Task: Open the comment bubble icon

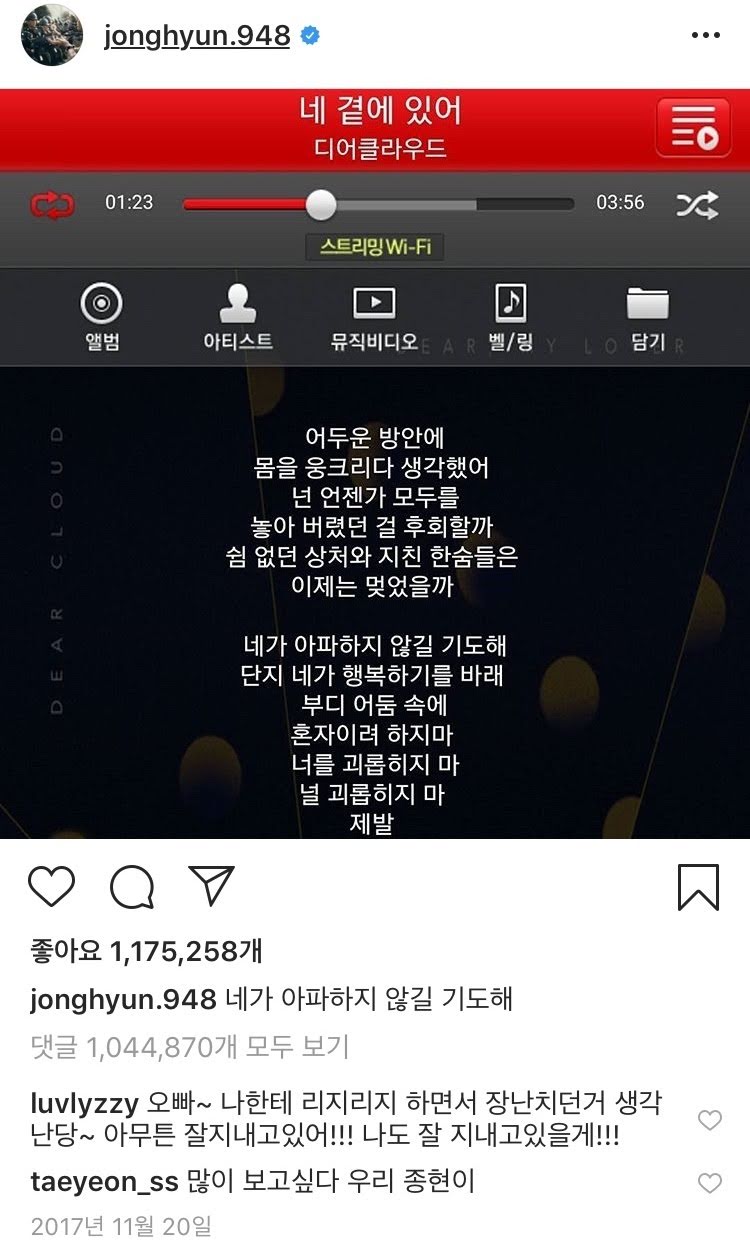Action: coord(132,886)
